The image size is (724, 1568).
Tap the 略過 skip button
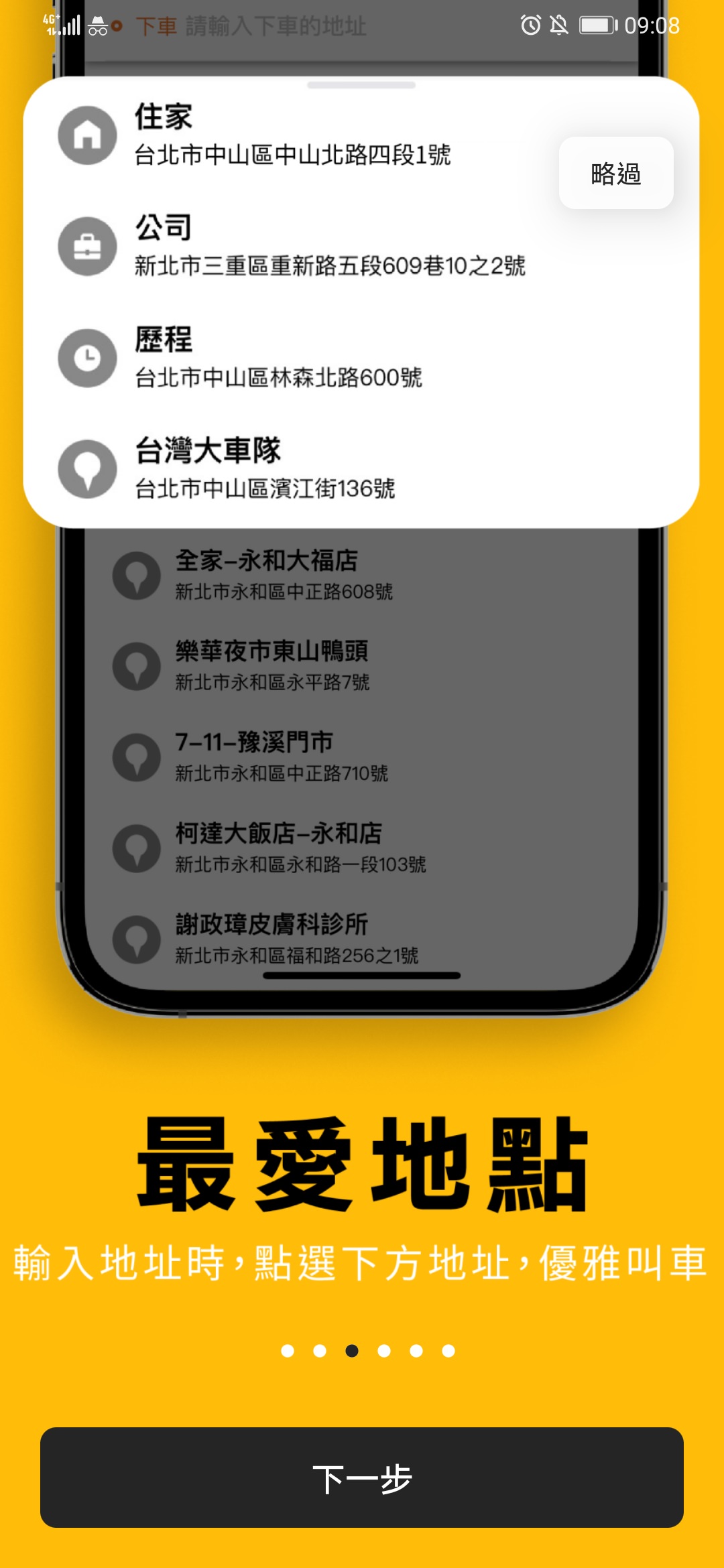tap(615, 174)
